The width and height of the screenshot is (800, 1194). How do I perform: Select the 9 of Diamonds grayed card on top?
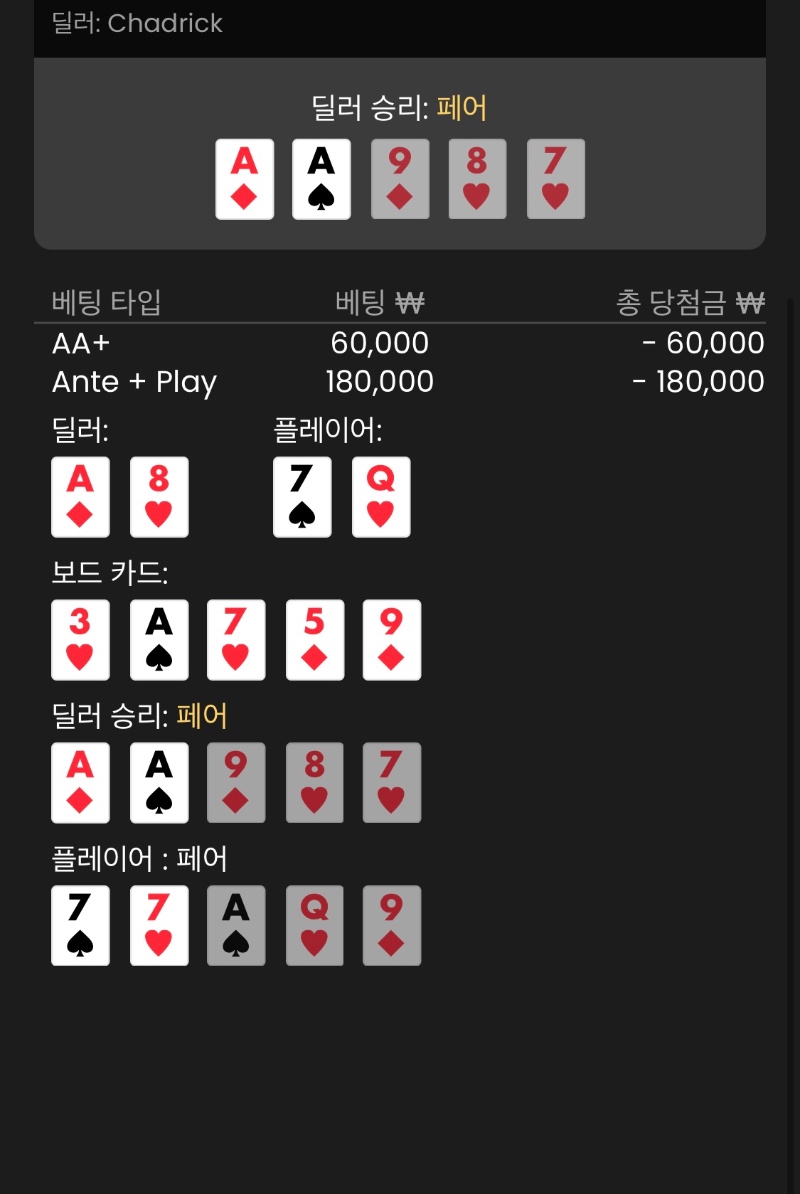tap(400, 178)
